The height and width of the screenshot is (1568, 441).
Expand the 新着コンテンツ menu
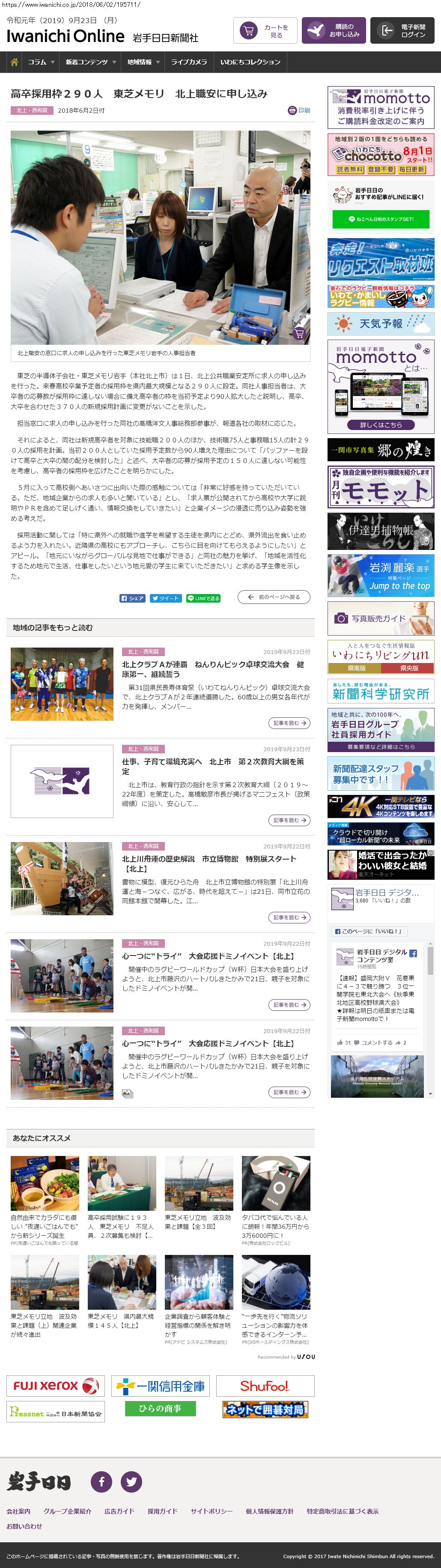coord(91,62)
